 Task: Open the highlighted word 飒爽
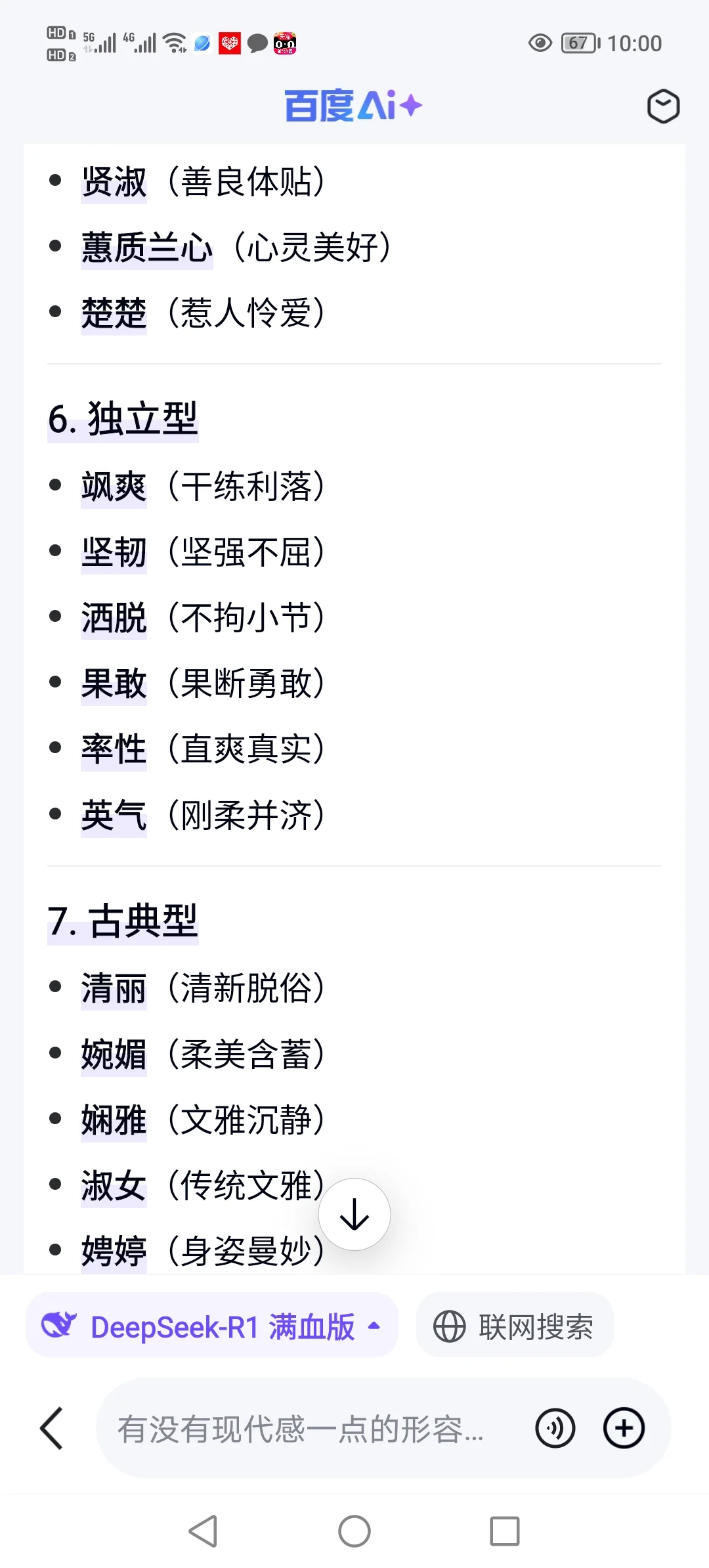[x=114, y=487]
